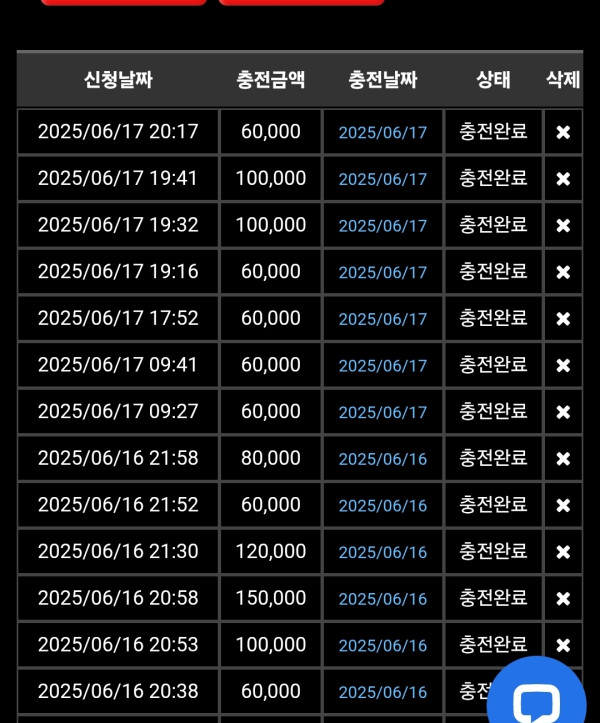600x723 pixels.
Task: Delete the 2025/06/16 20:58 entry
Action: pos(563,598)
